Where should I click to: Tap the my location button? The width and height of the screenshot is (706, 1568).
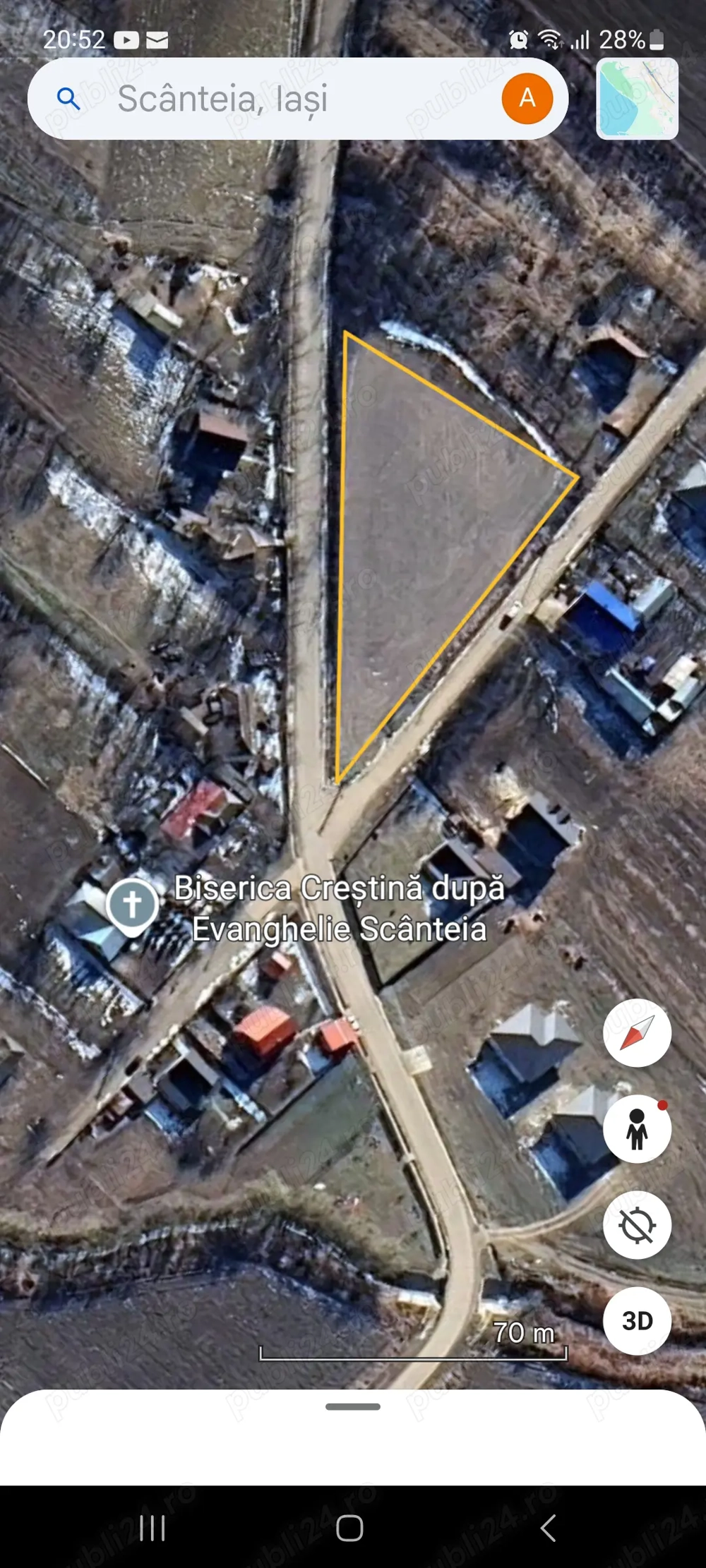(637, 1225)
